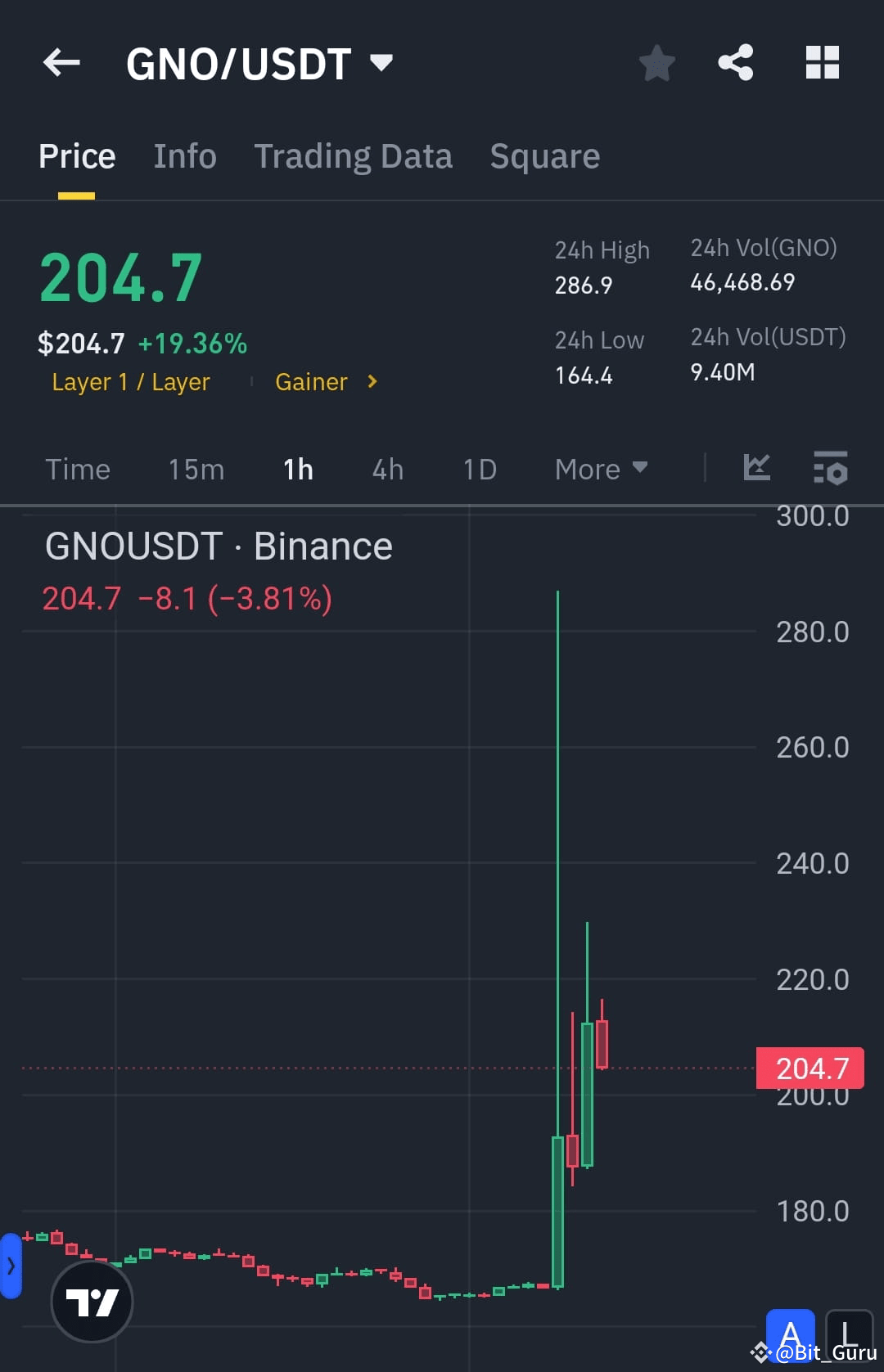The image size is (884, 1372).
Task: Select the Time interval option
Action: coord(78,469)
